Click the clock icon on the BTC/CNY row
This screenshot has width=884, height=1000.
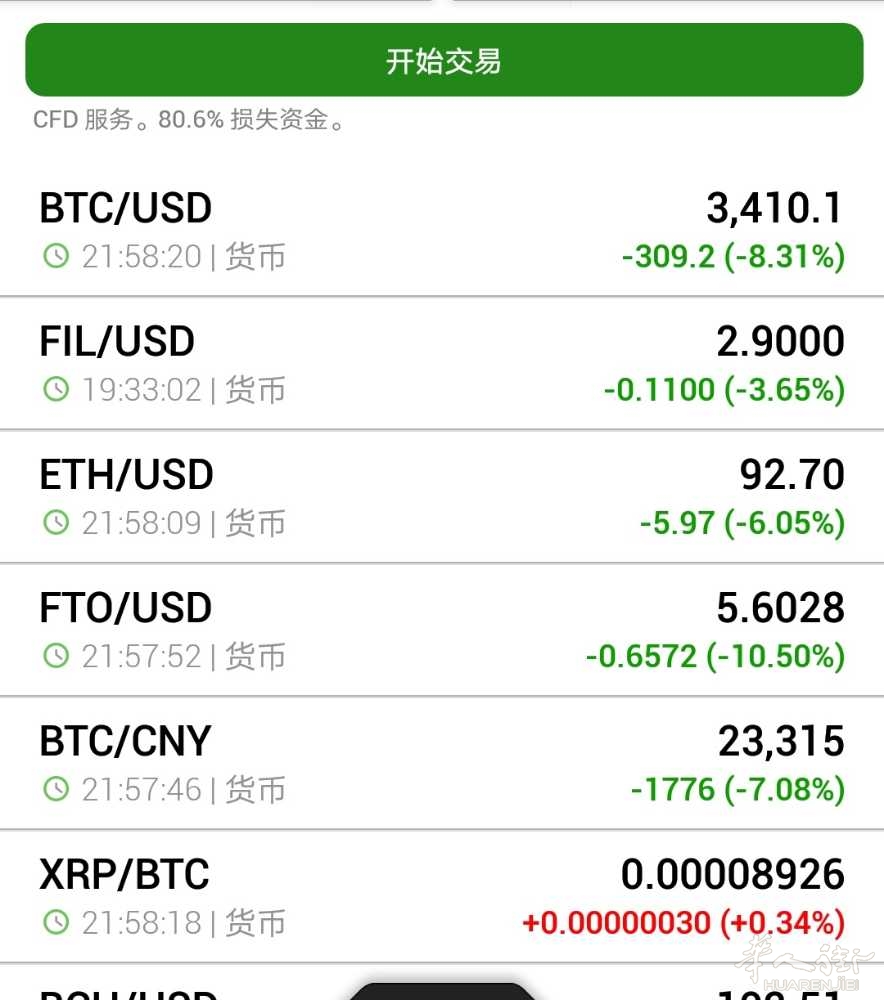pyautogui.click(x=55, y=789)
